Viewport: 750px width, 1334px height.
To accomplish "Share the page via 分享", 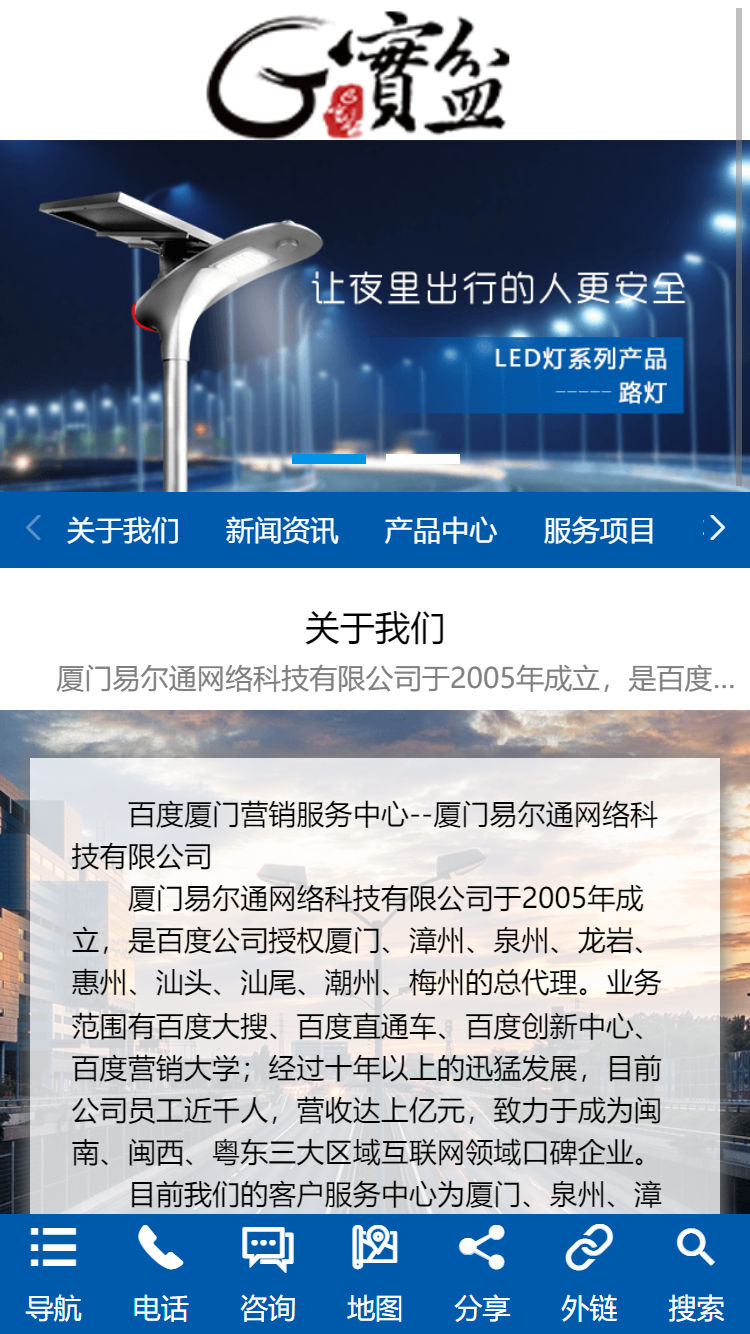I will coord(482,1273).
